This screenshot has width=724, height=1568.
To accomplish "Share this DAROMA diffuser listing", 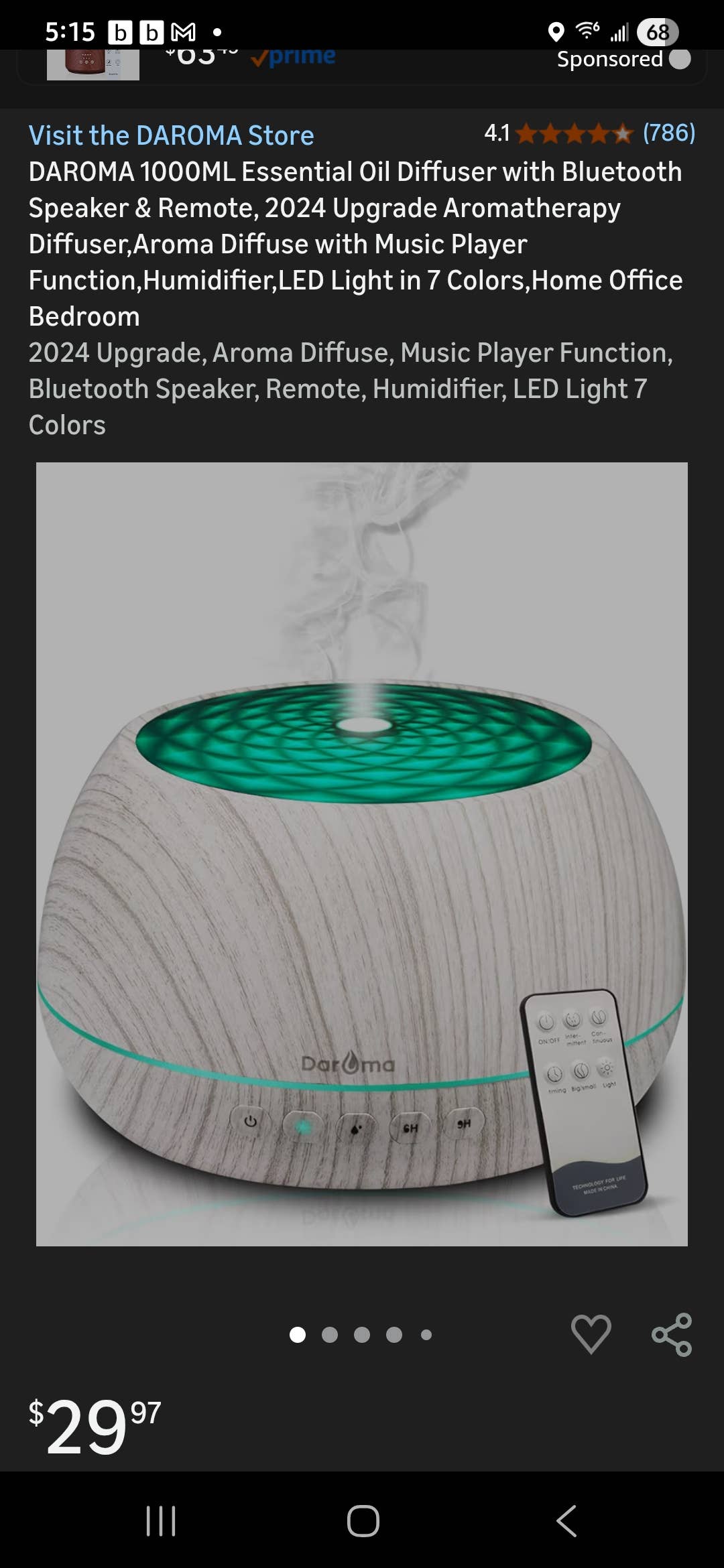I will (672, 1334).
